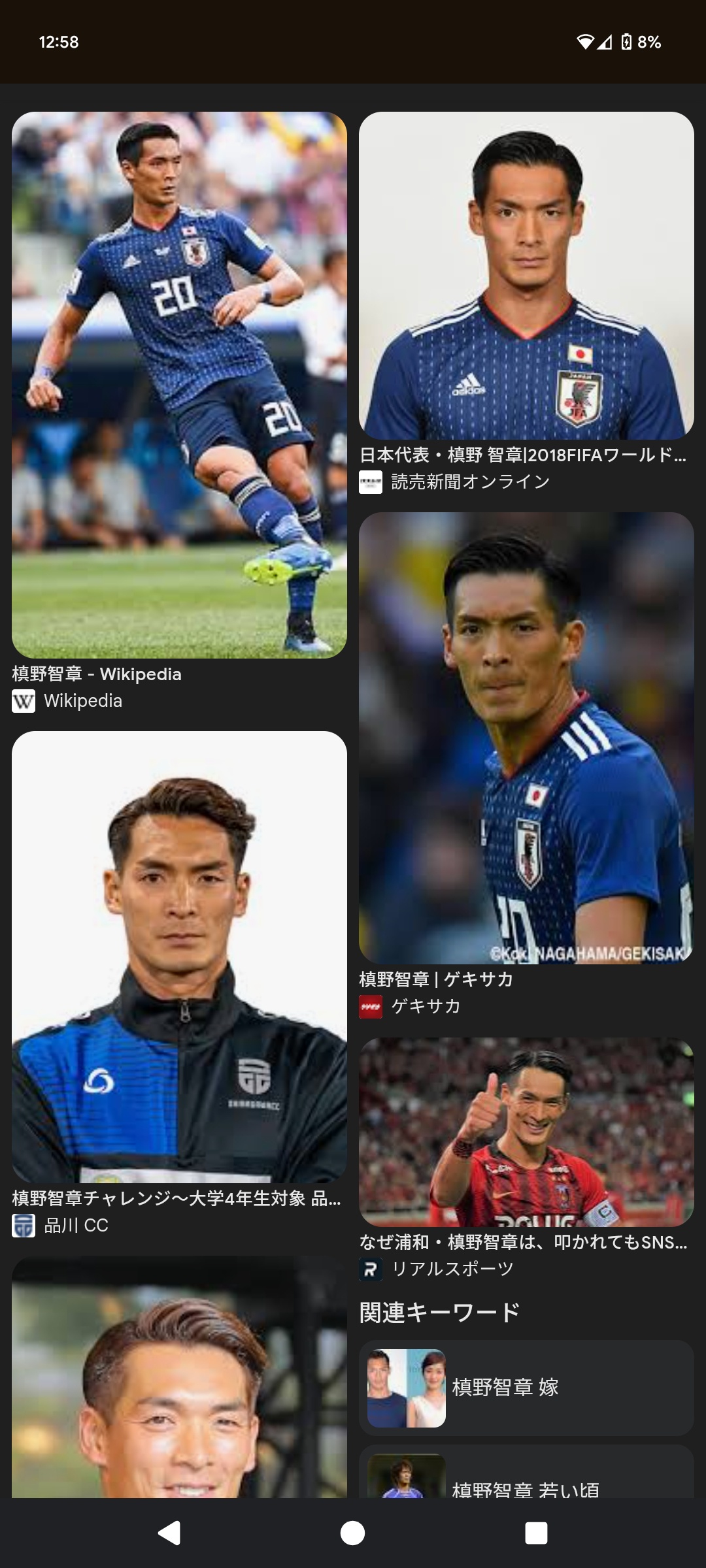Open the リアルスポーツ image result

526,1132
